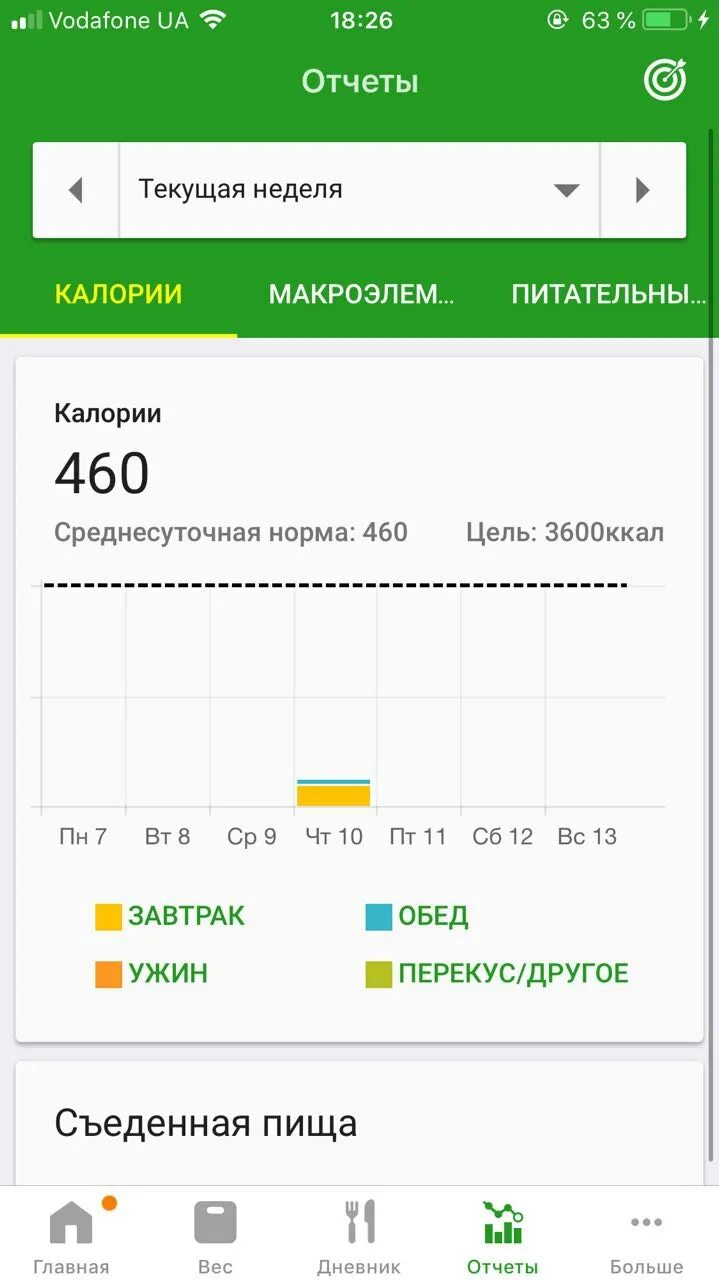Open the Больше menu tab
Image resolution: width=719 pixels, height=1280 pixels.
pyautogui.click(x=647, y=1236)
